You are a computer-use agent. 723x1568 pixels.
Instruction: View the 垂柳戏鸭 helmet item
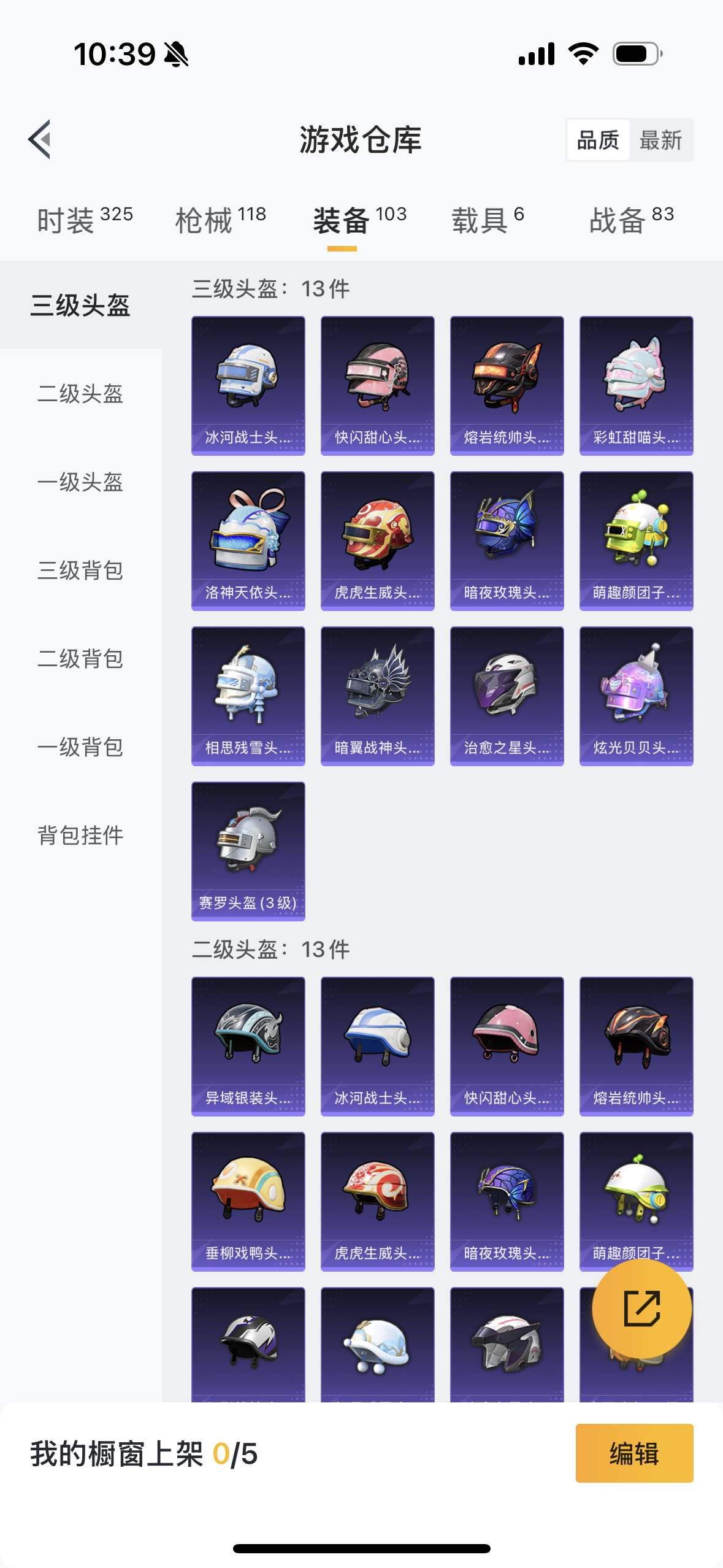tap(248, 1202)
